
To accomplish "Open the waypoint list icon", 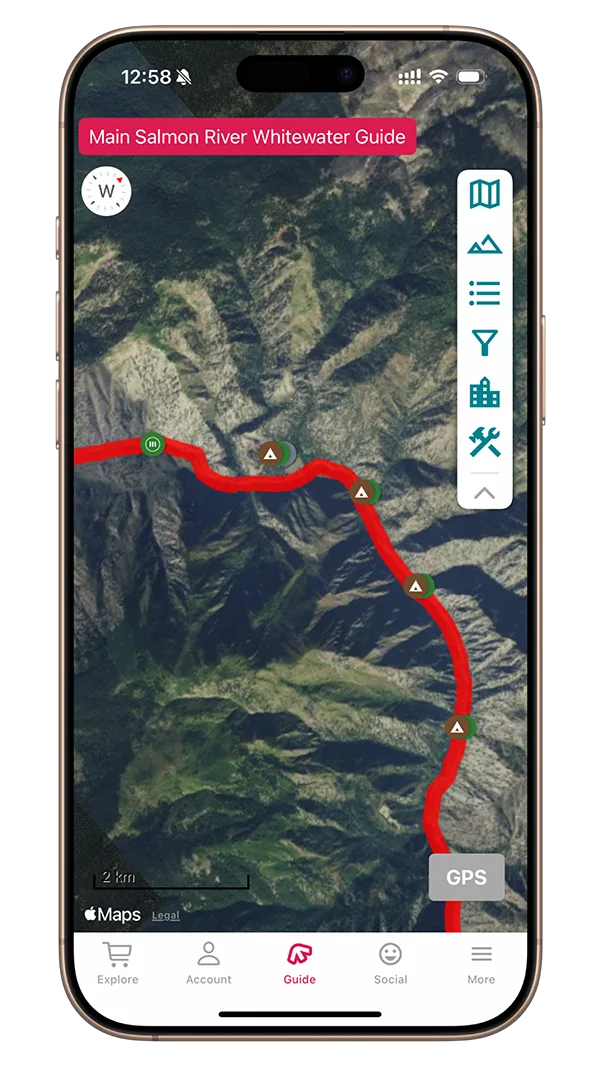I will (x=484, y=293).
